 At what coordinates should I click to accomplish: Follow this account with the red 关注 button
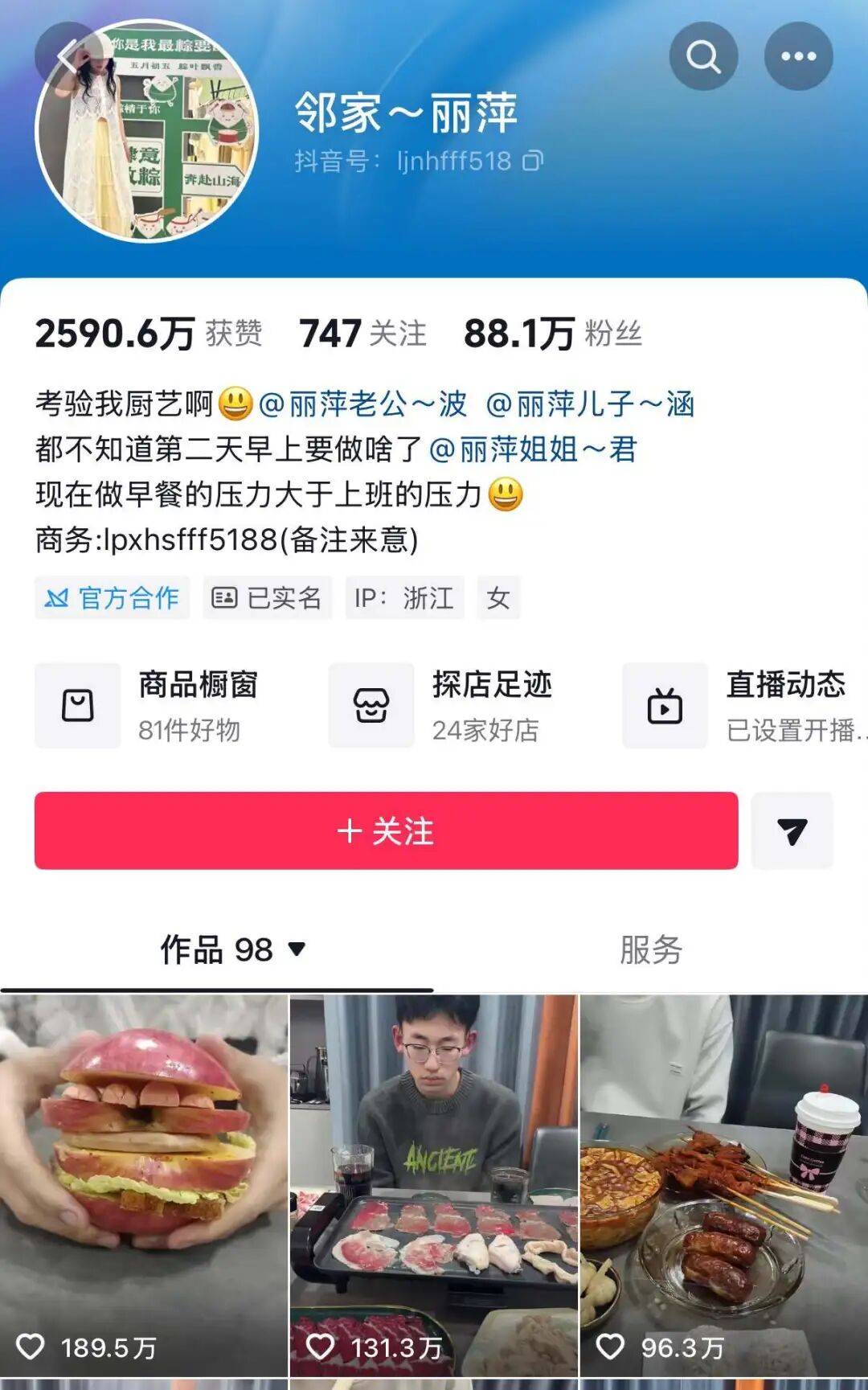pyautogui.click(x=386, y=830)
